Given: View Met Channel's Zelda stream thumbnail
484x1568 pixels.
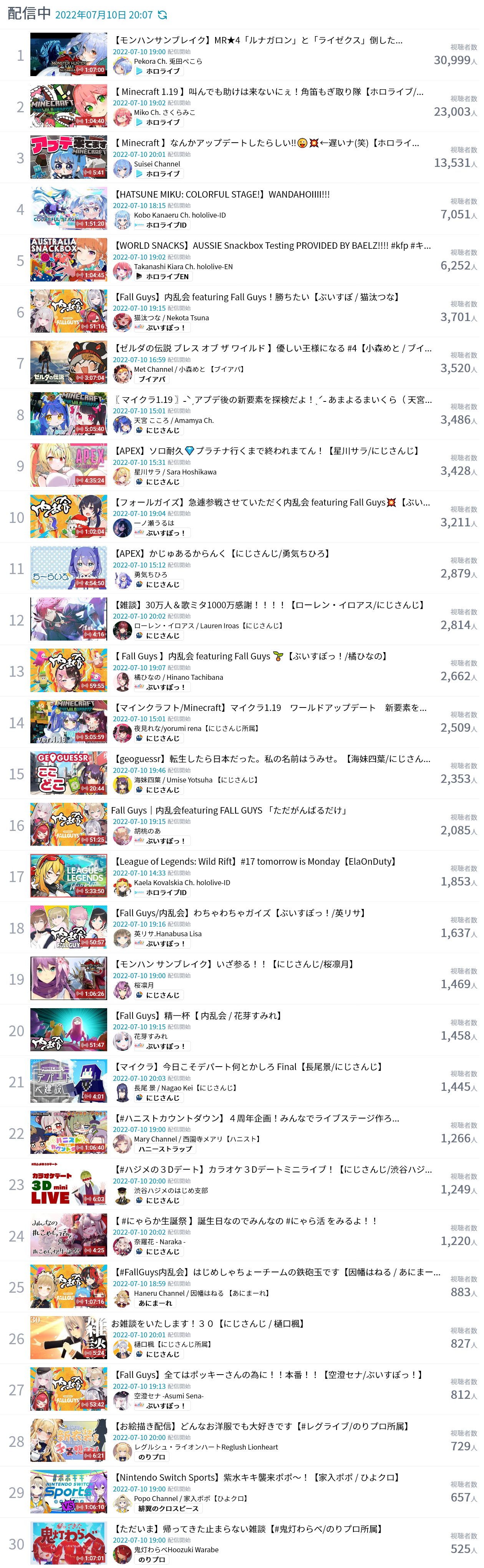Looking at the screenshot, I should coord(68,363).
